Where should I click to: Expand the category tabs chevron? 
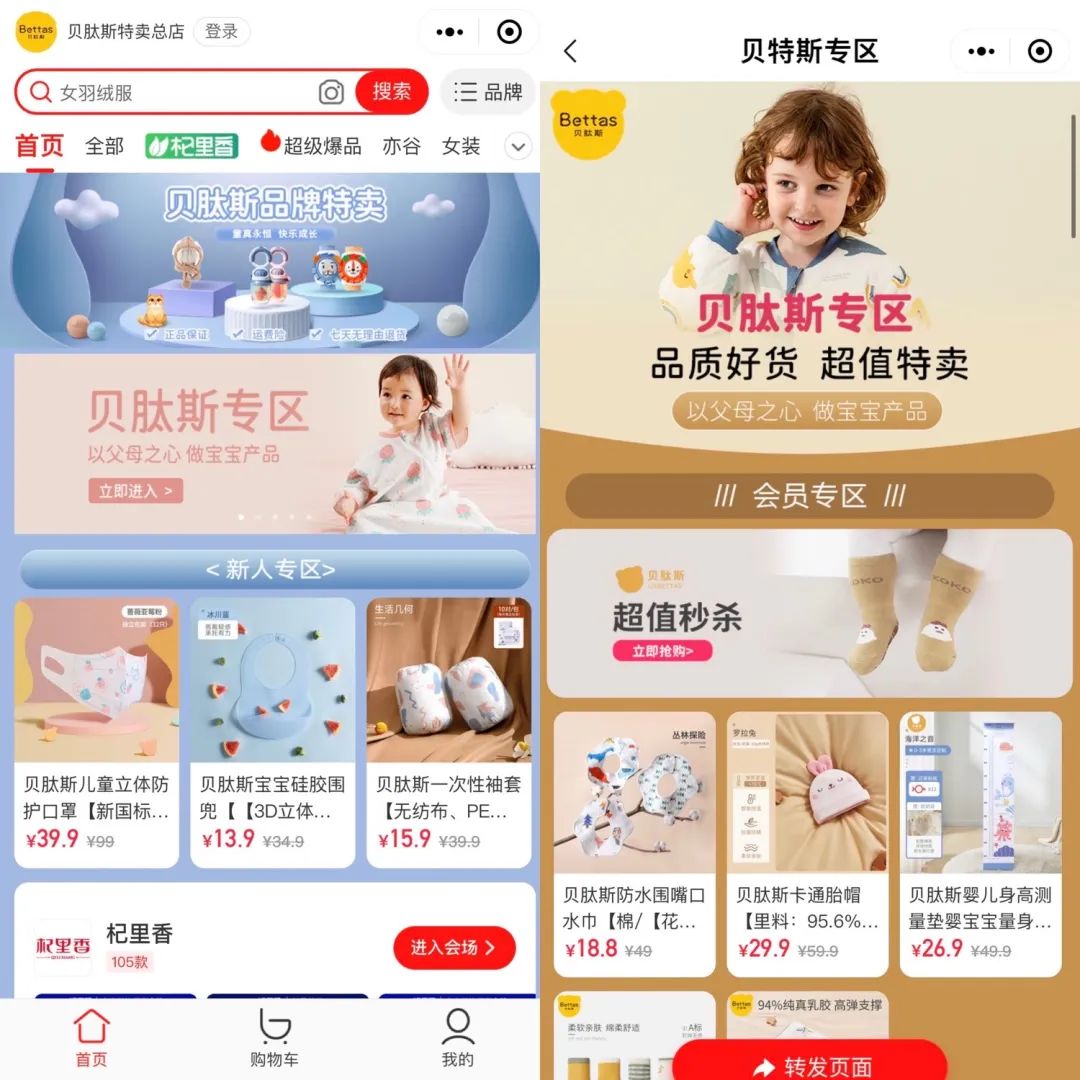pyautogui.click(x=518, y=147)
